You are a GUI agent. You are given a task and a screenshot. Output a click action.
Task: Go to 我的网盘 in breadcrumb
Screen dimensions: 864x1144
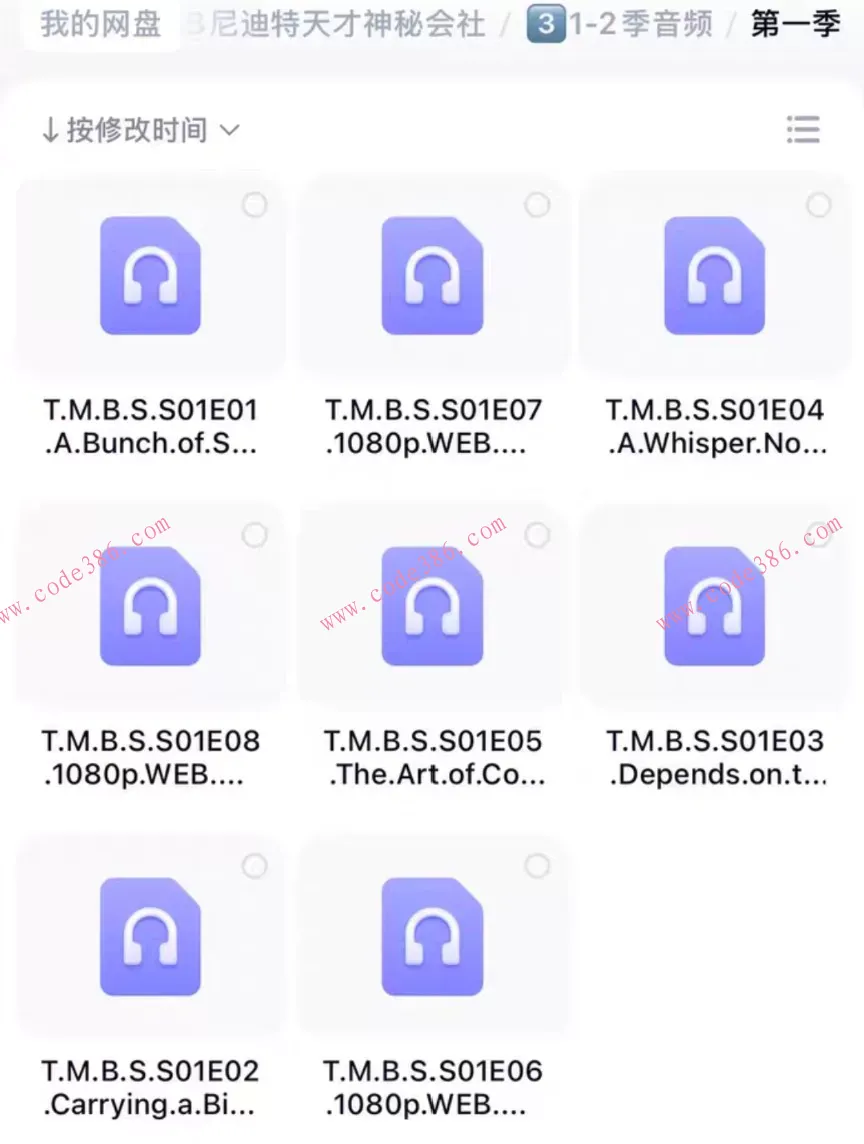click(100, 24)
